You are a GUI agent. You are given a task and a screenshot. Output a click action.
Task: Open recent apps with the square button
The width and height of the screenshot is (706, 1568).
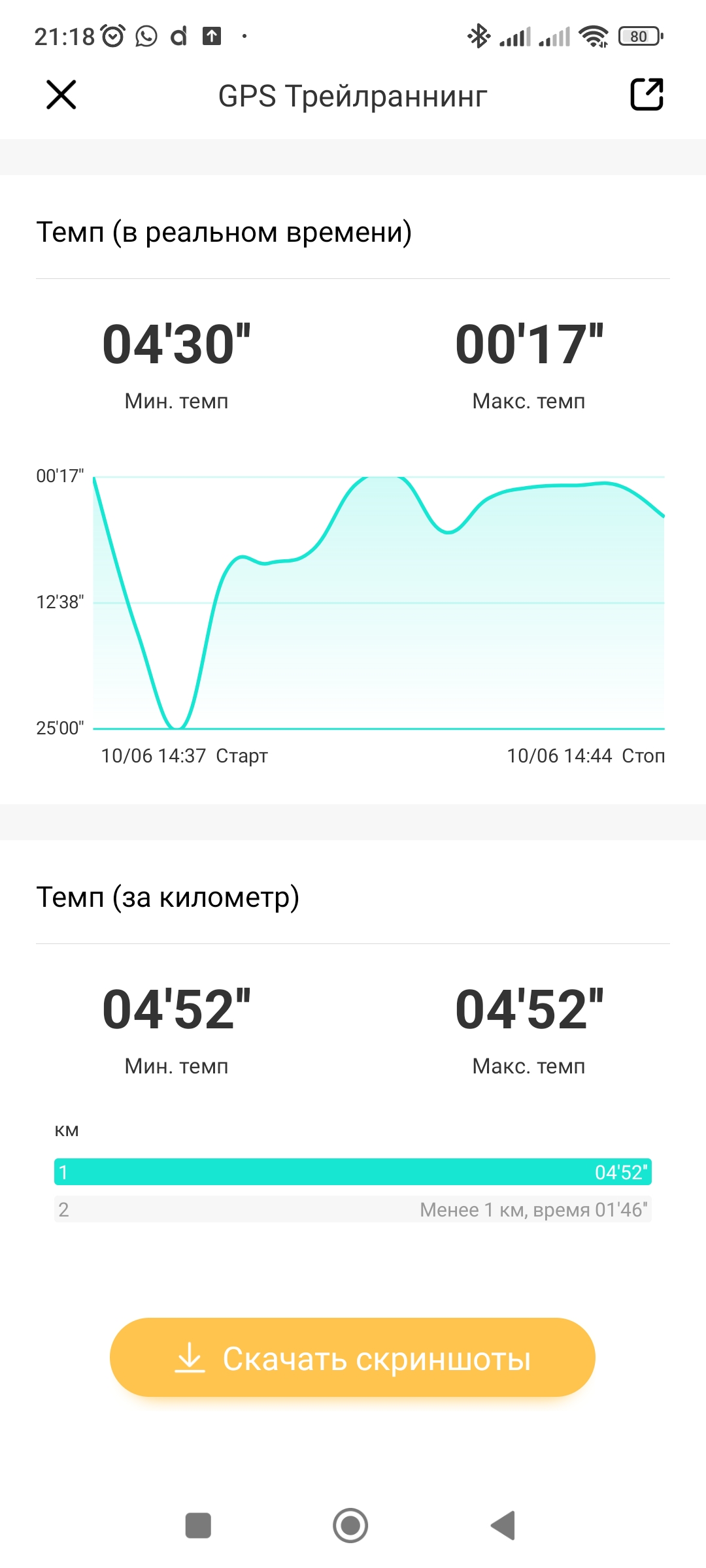[198, 1526]
